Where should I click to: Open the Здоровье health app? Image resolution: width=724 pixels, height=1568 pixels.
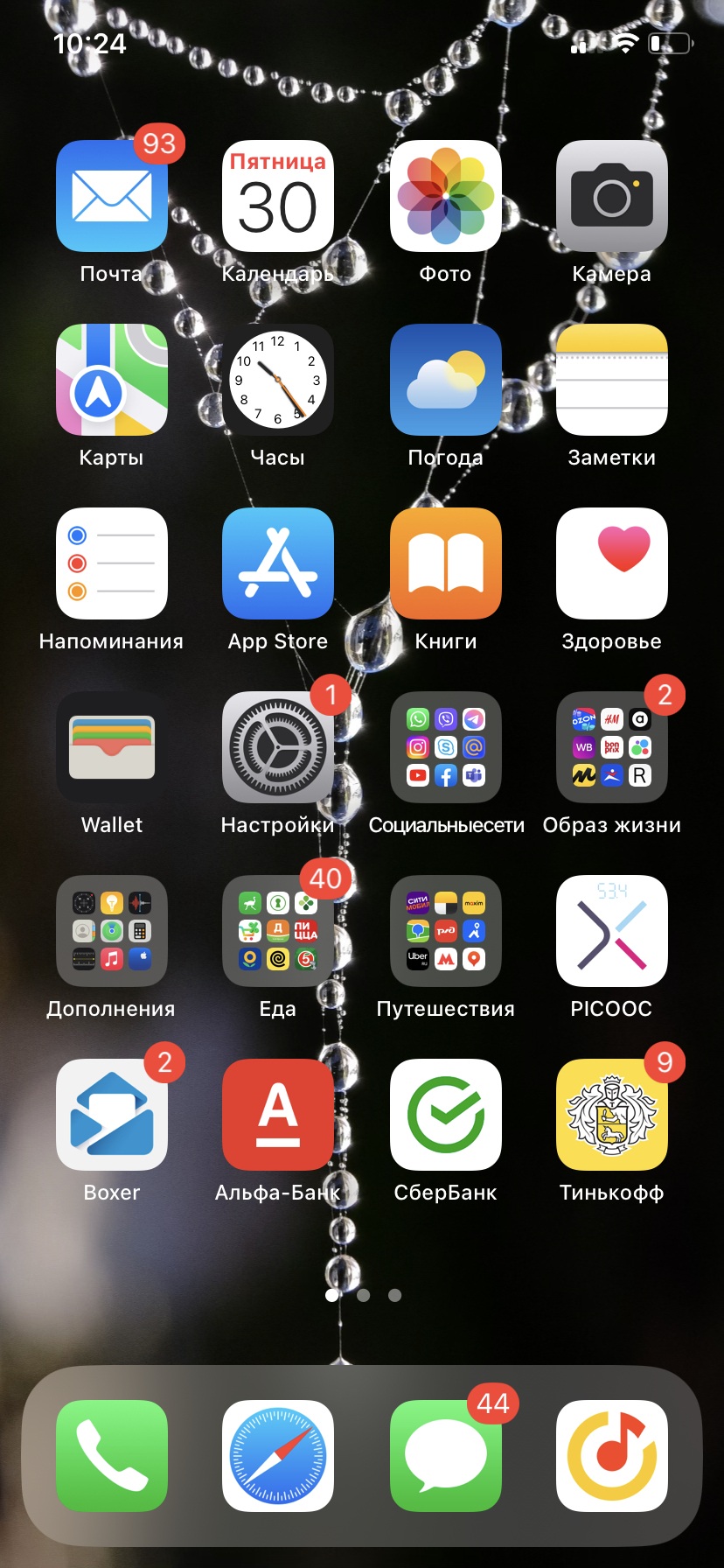[612, 563]
